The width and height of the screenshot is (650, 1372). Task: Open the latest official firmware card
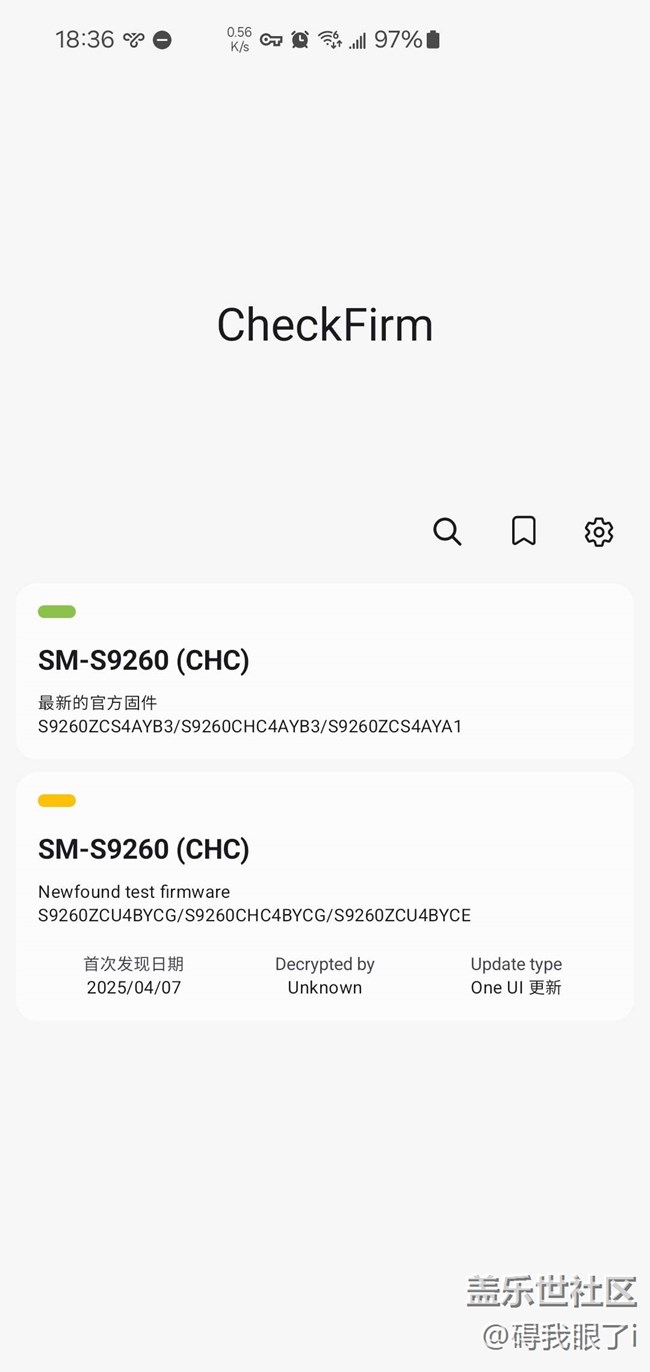[324, 672]
